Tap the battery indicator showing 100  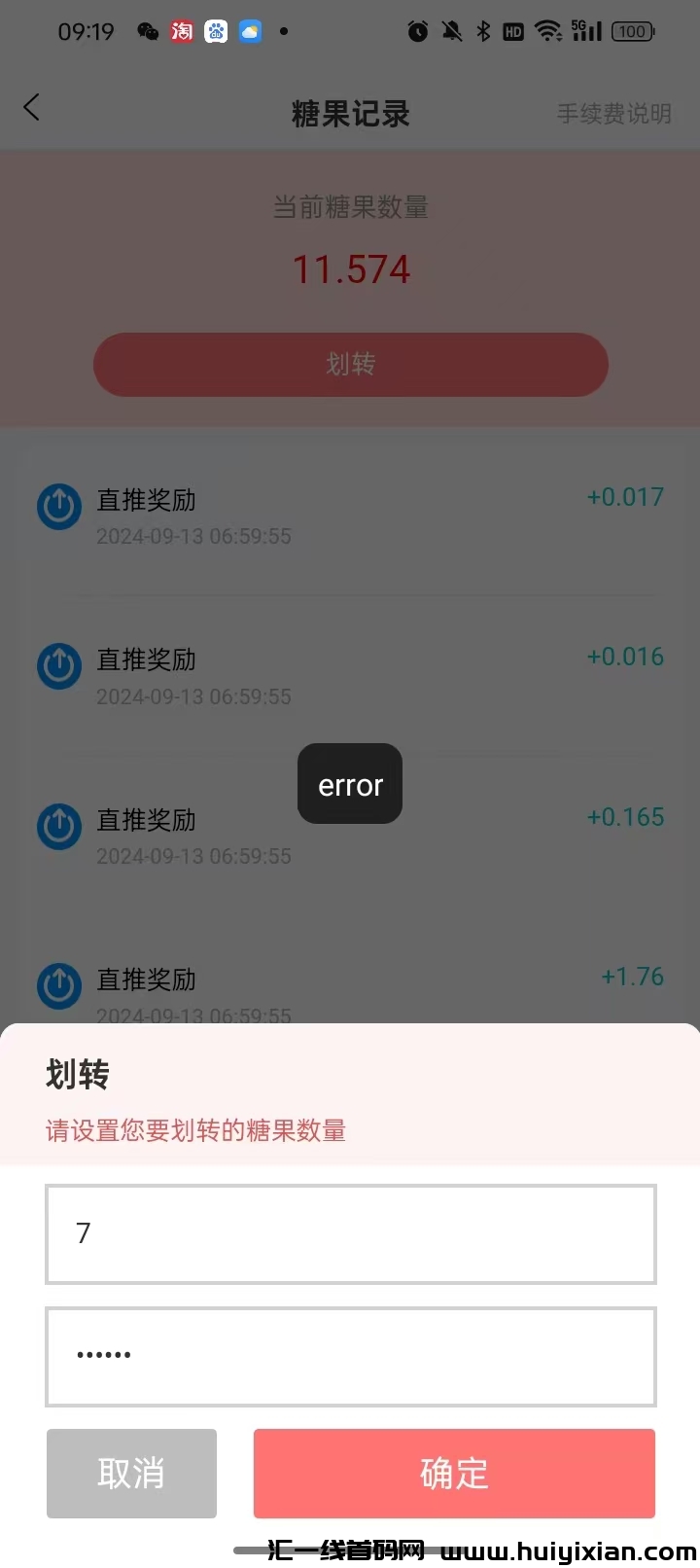pos(633,31)
